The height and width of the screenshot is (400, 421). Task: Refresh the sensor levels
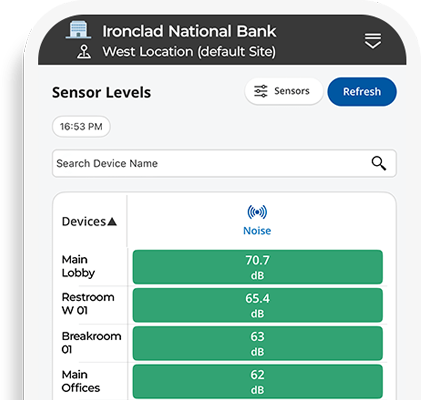coord(362,92)
